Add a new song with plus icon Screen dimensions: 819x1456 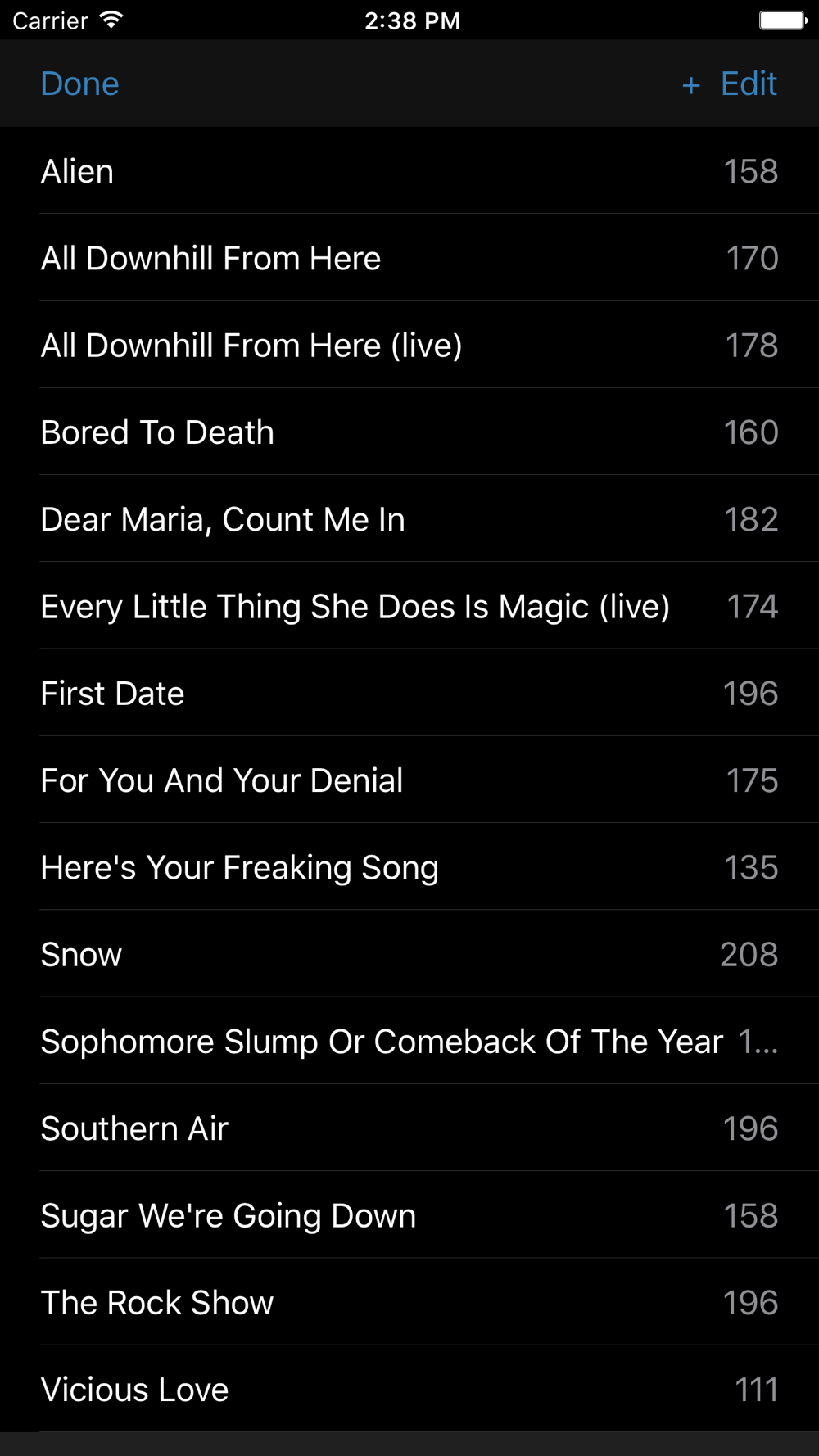point(690,85)
